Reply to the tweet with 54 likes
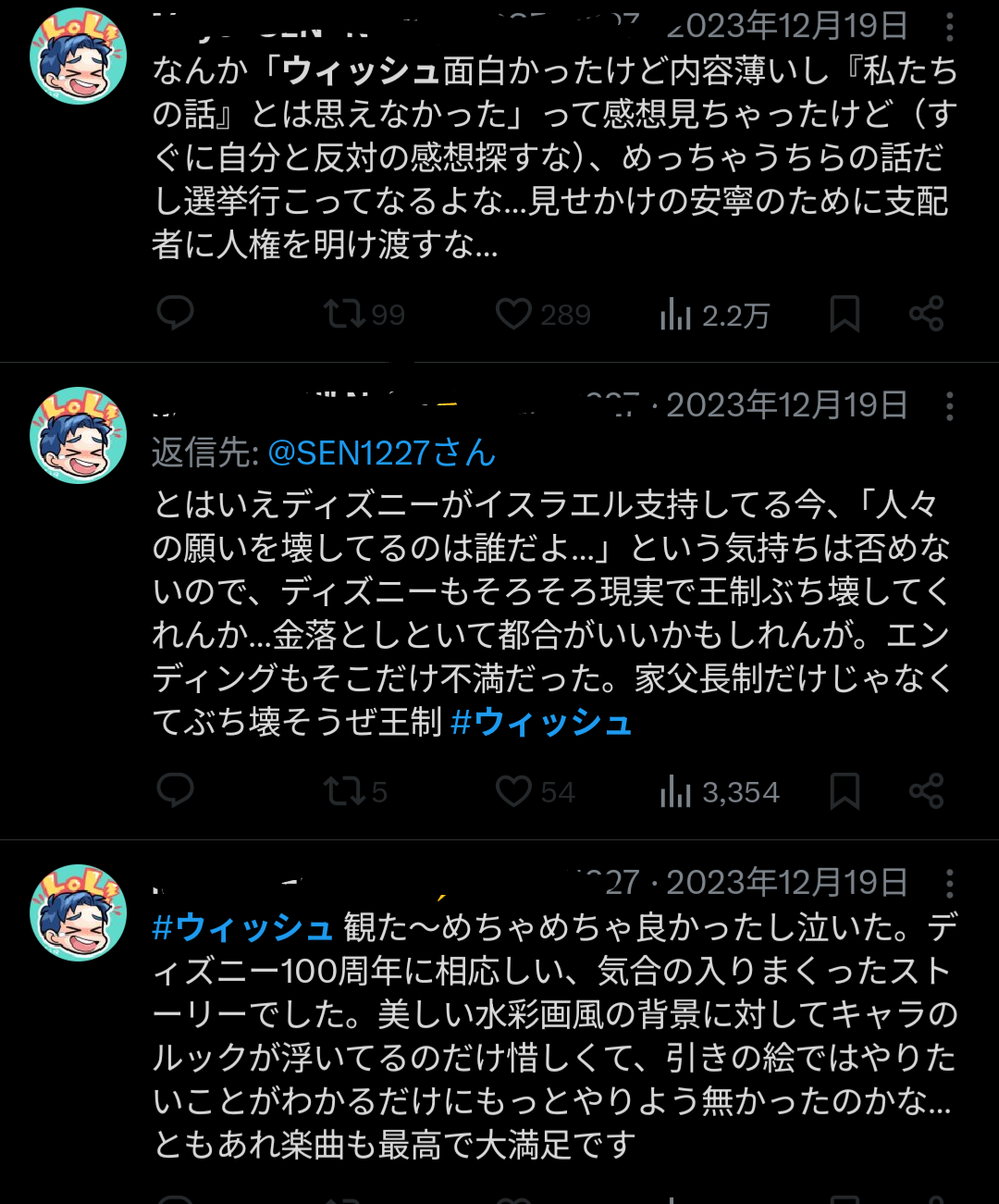Viewport: 999px width, 1204px height. click(175, 791)
